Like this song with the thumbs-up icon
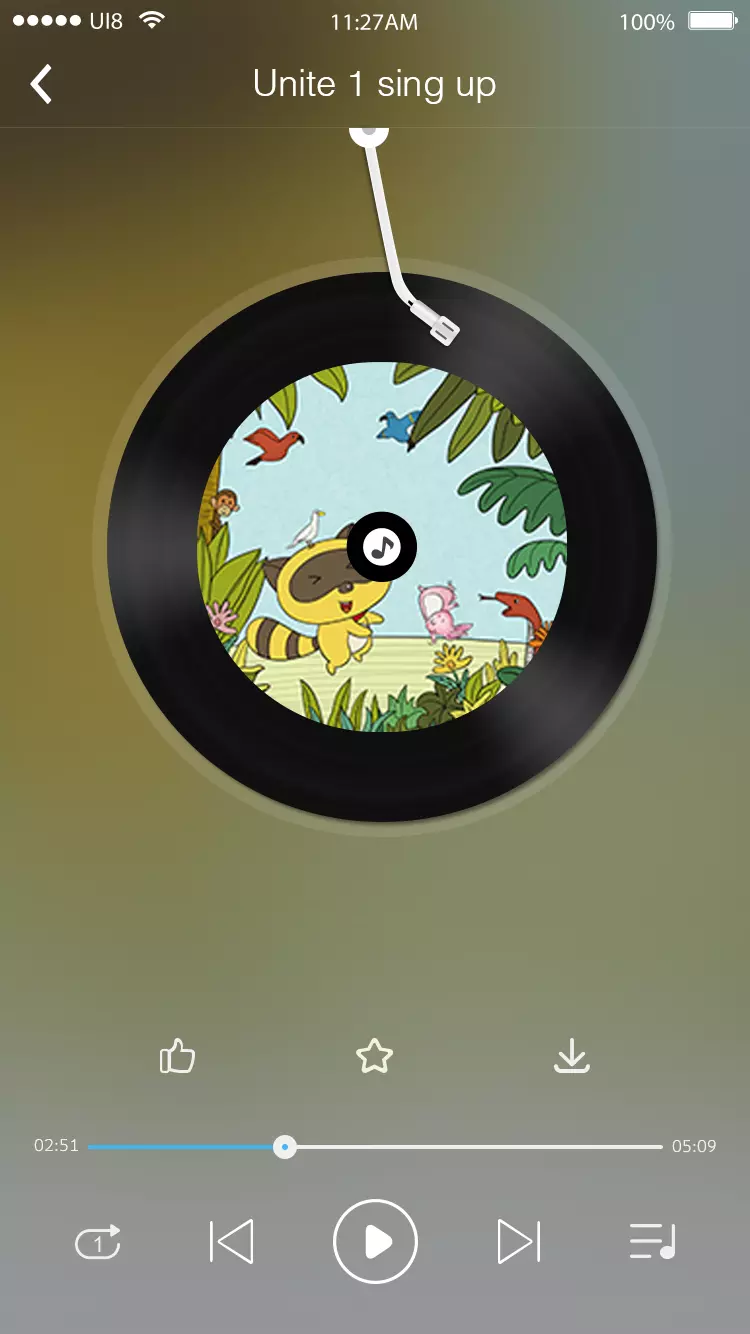The width and height of the screenshot is (750, 1334). [x=177, y=1056]
